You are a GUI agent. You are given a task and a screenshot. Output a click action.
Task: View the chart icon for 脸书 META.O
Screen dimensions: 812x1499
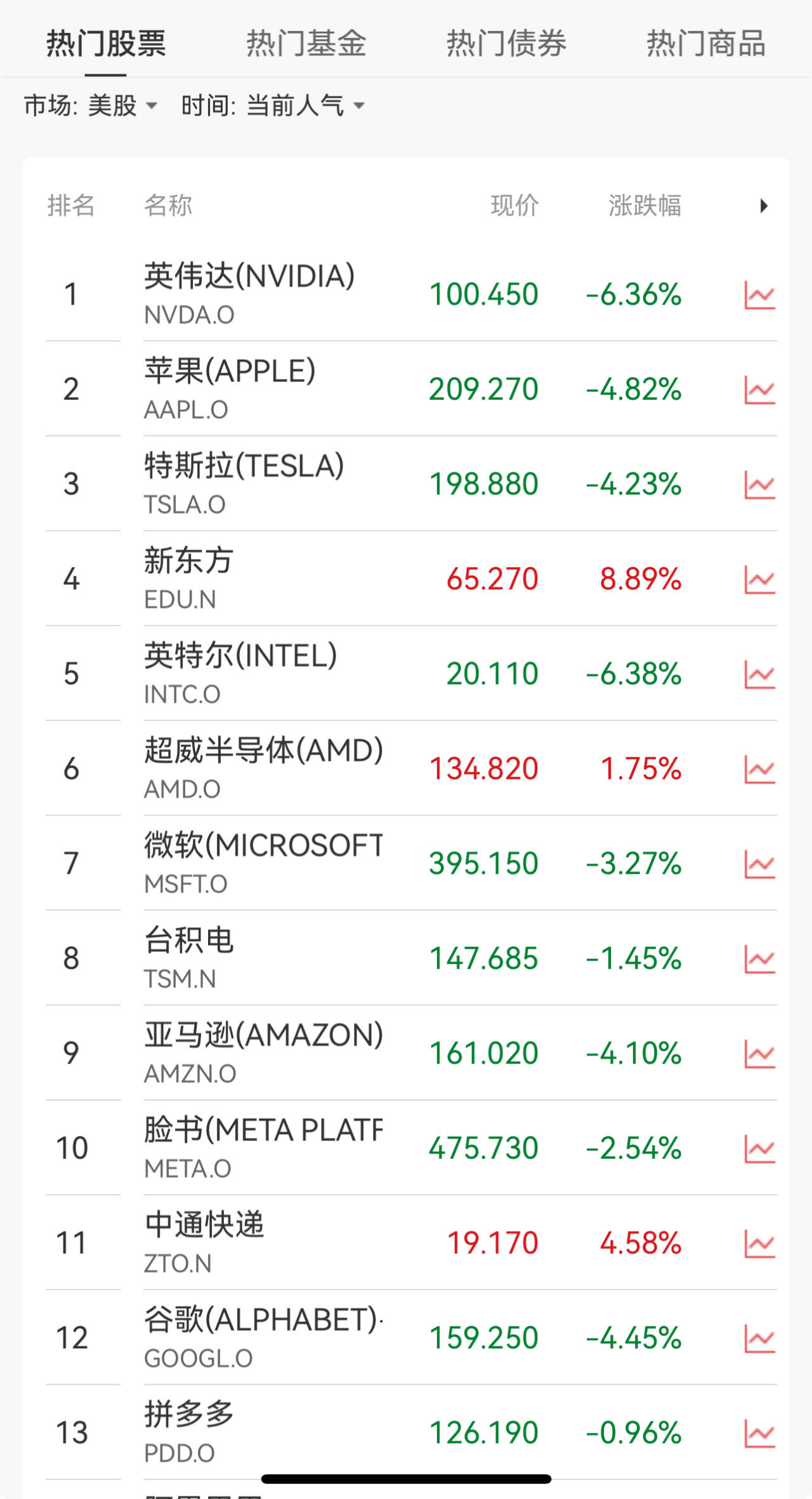759,1149
